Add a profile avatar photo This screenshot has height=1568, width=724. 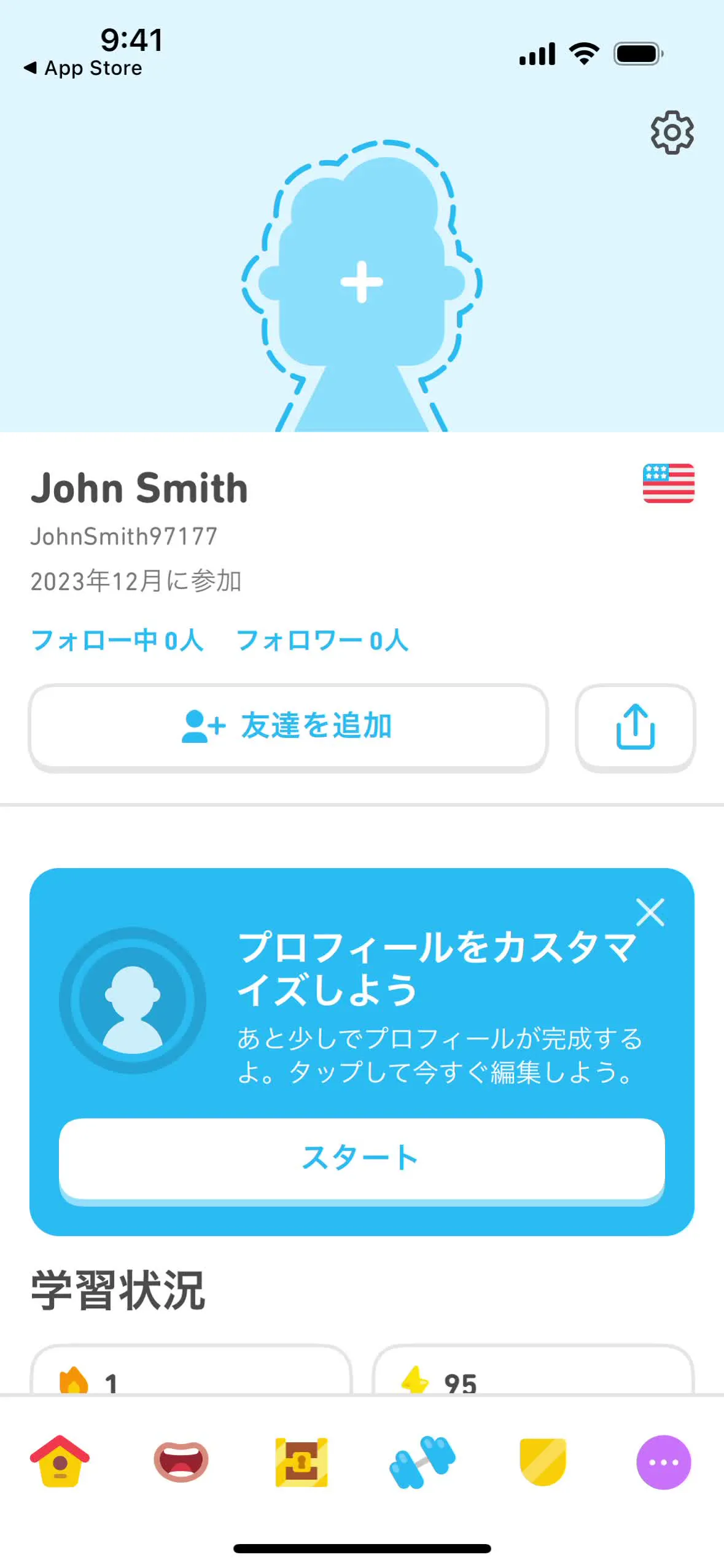(362, 282)
